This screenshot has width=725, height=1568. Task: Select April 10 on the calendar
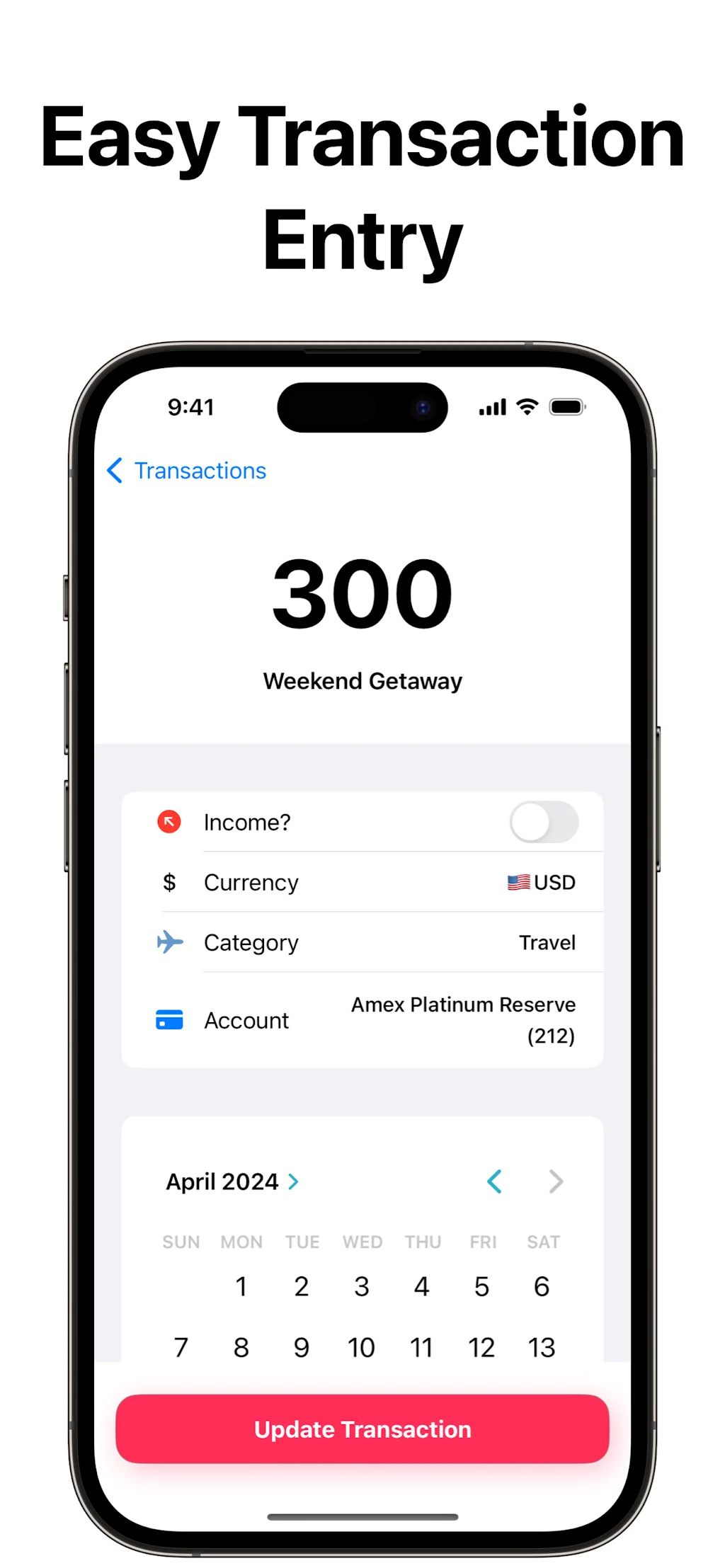(362, 1347)
